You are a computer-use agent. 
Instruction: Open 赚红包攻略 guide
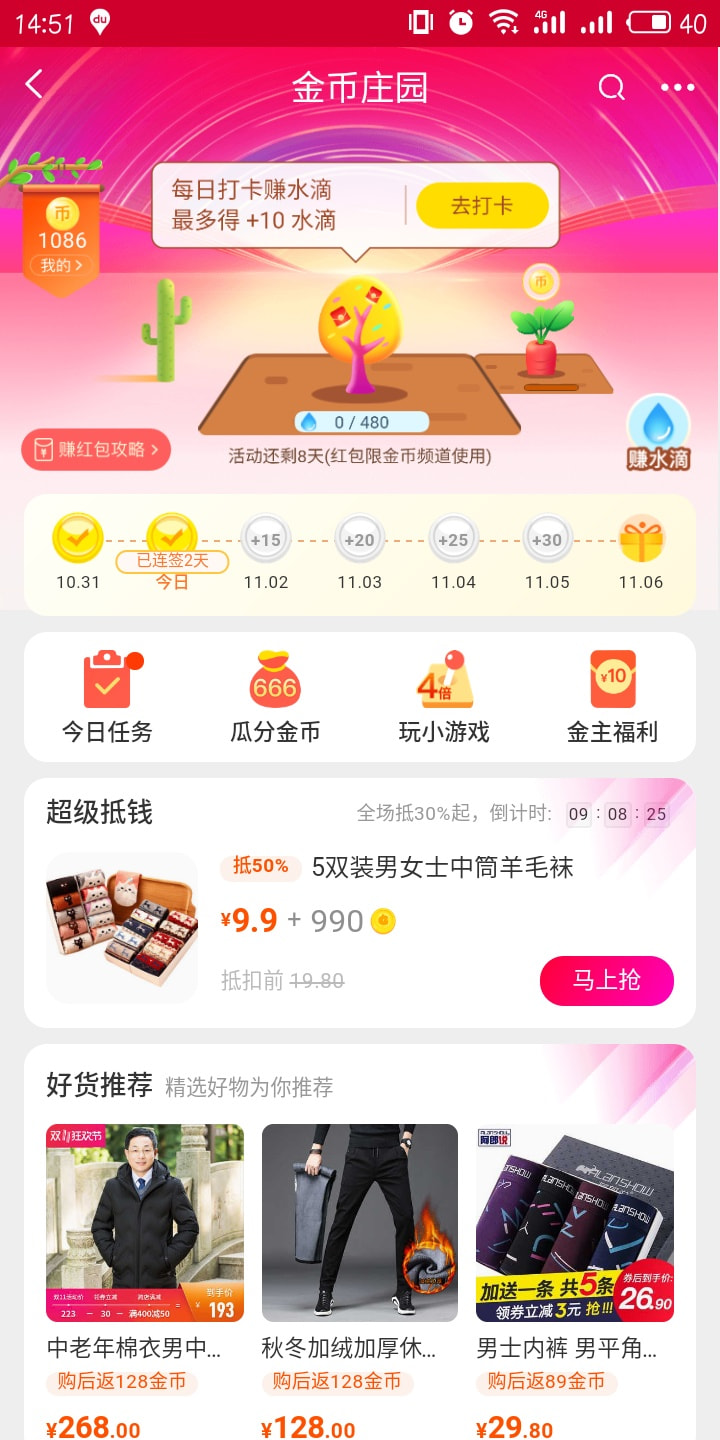point(96,450)
